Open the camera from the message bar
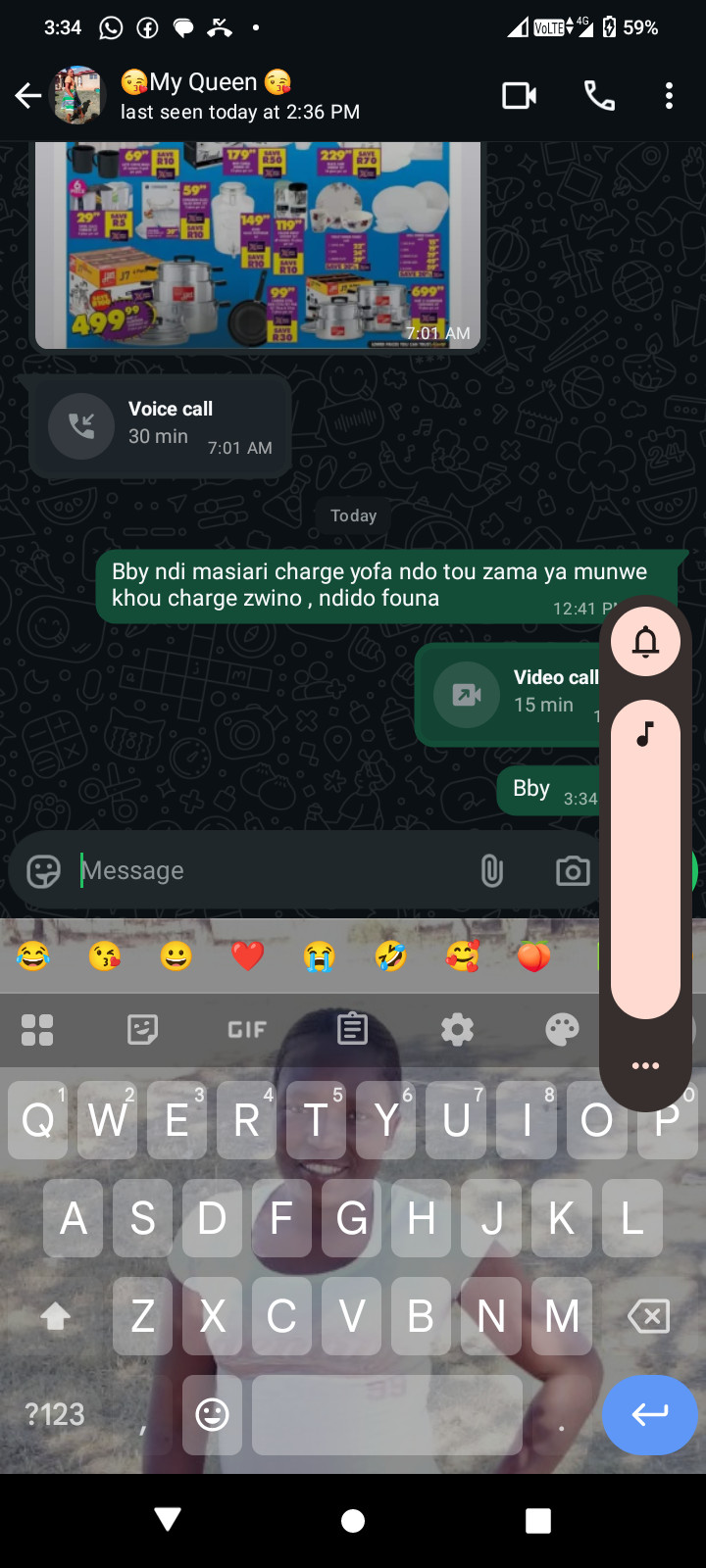The image size is (706, 1568). coord(573,871)
